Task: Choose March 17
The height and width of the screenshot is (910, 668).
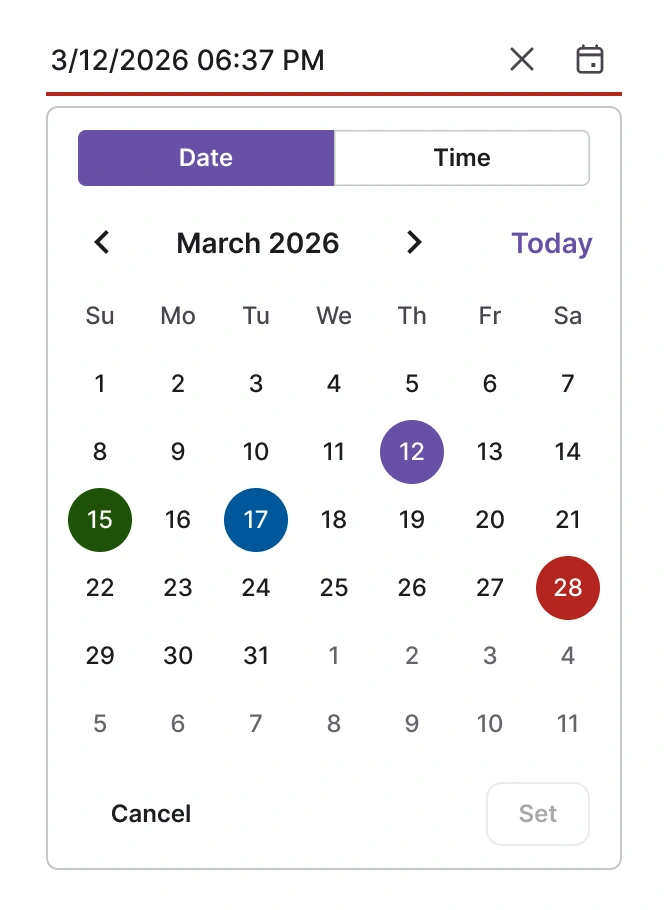Action: tap(256, 520)
